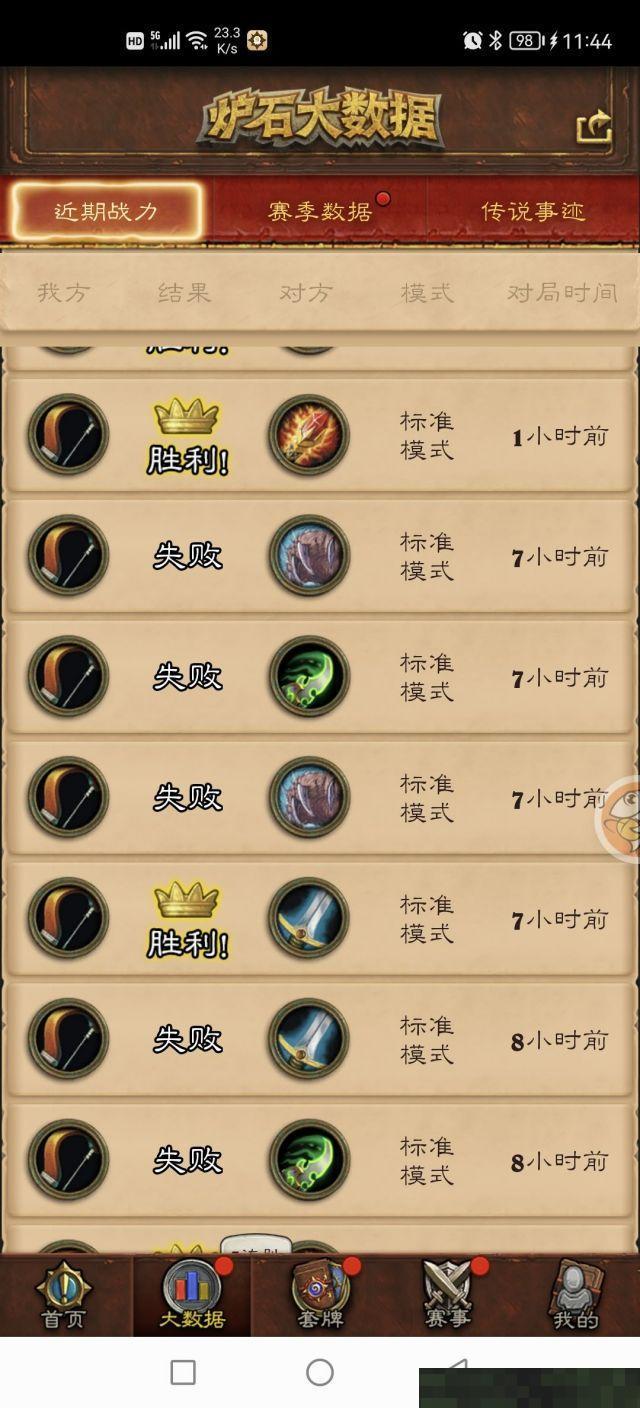Go to the 我的 profile tab
Screen dimensions: 640x1408
pyautogui.click(x=576, y=1295)
